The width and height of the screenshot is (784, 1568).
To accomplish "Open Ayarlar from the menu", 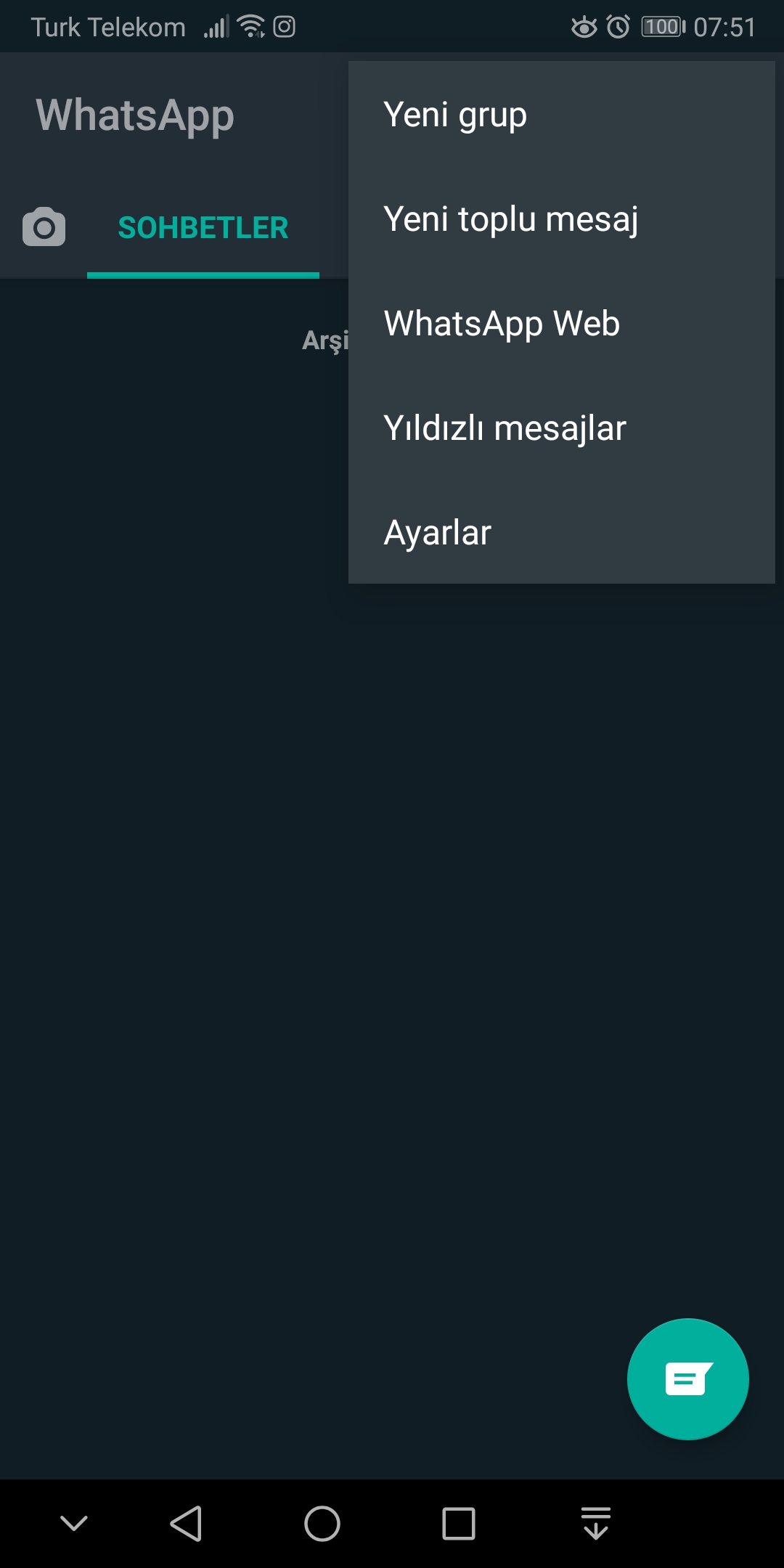I will tap(437, 532).
